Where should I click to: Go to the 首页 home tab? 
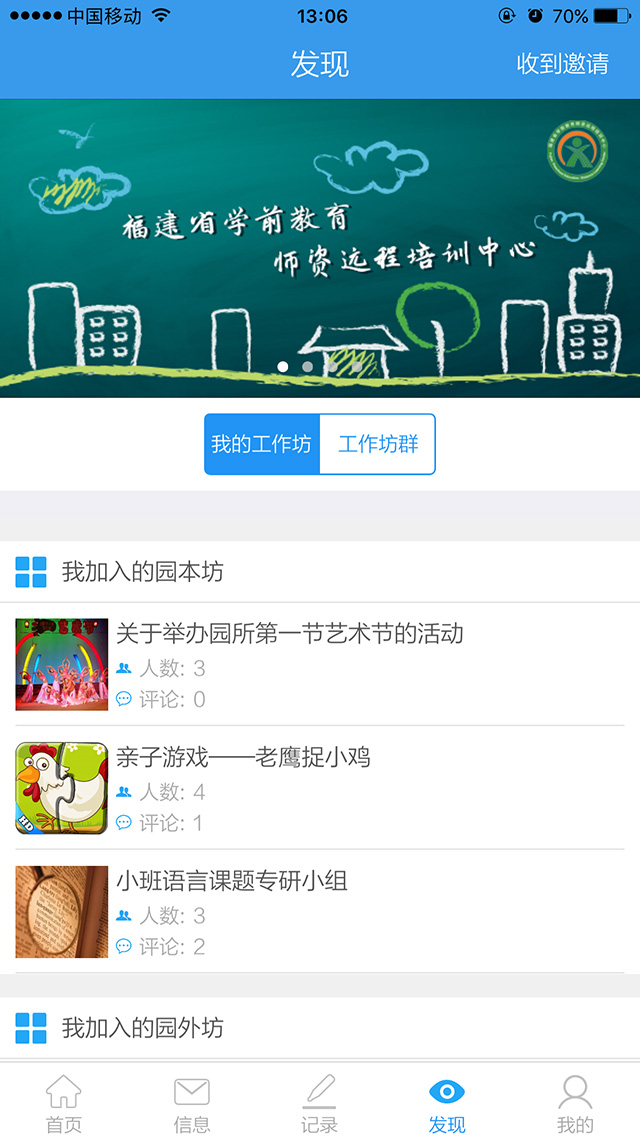[x=64, y=1102]
